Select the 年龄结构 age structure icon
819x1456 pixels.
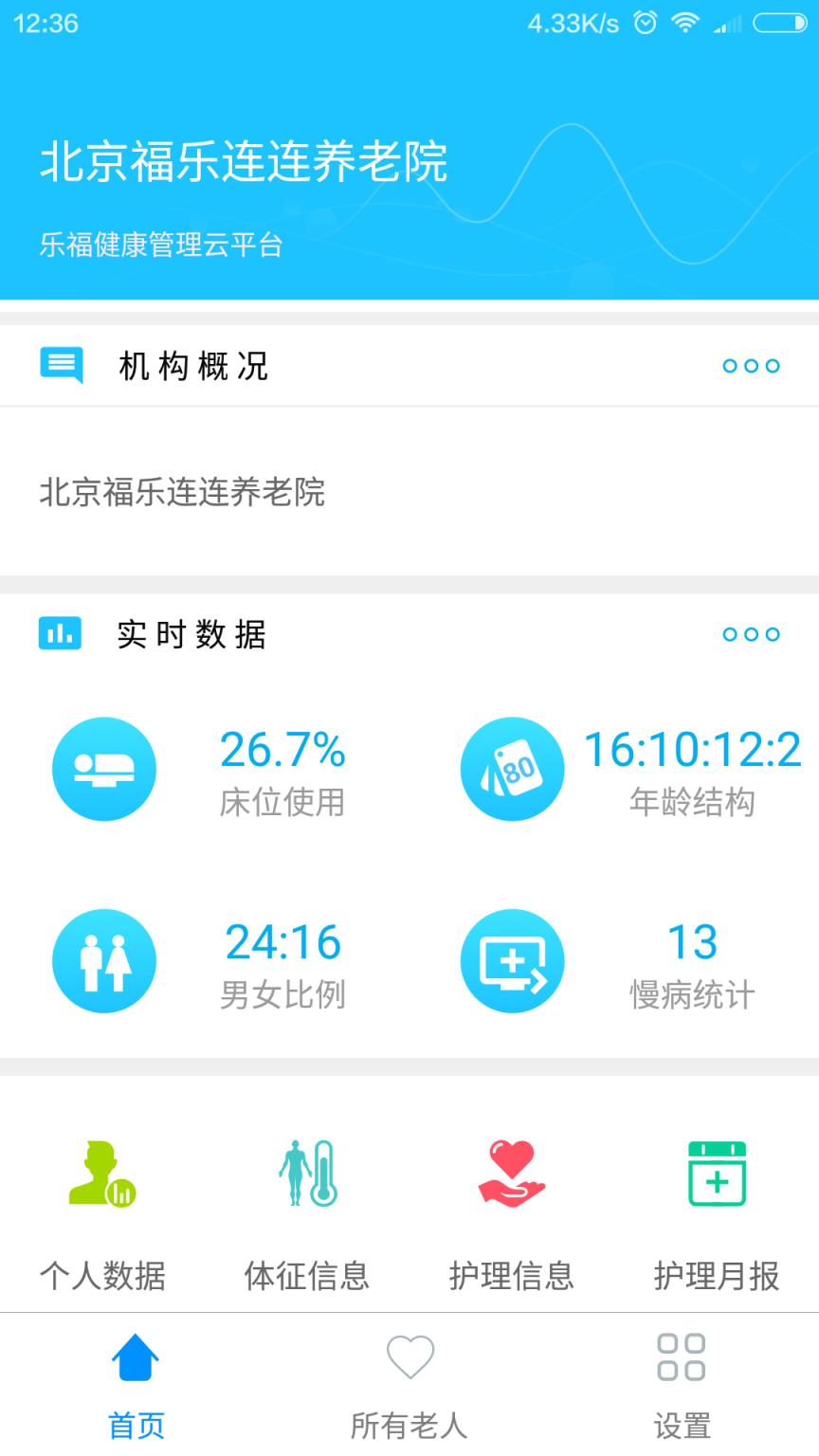[512, 768]
